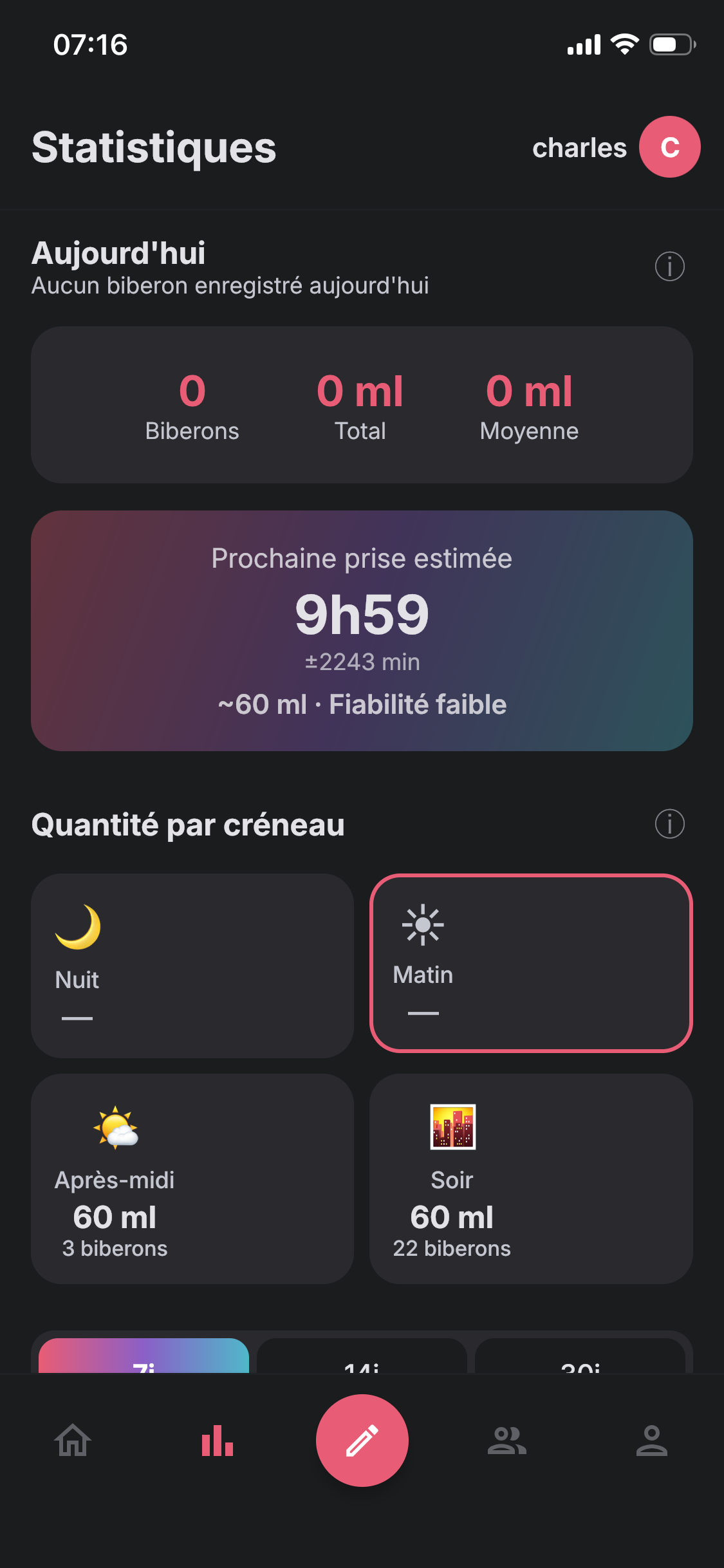Open the charles profile avatar

669,147
